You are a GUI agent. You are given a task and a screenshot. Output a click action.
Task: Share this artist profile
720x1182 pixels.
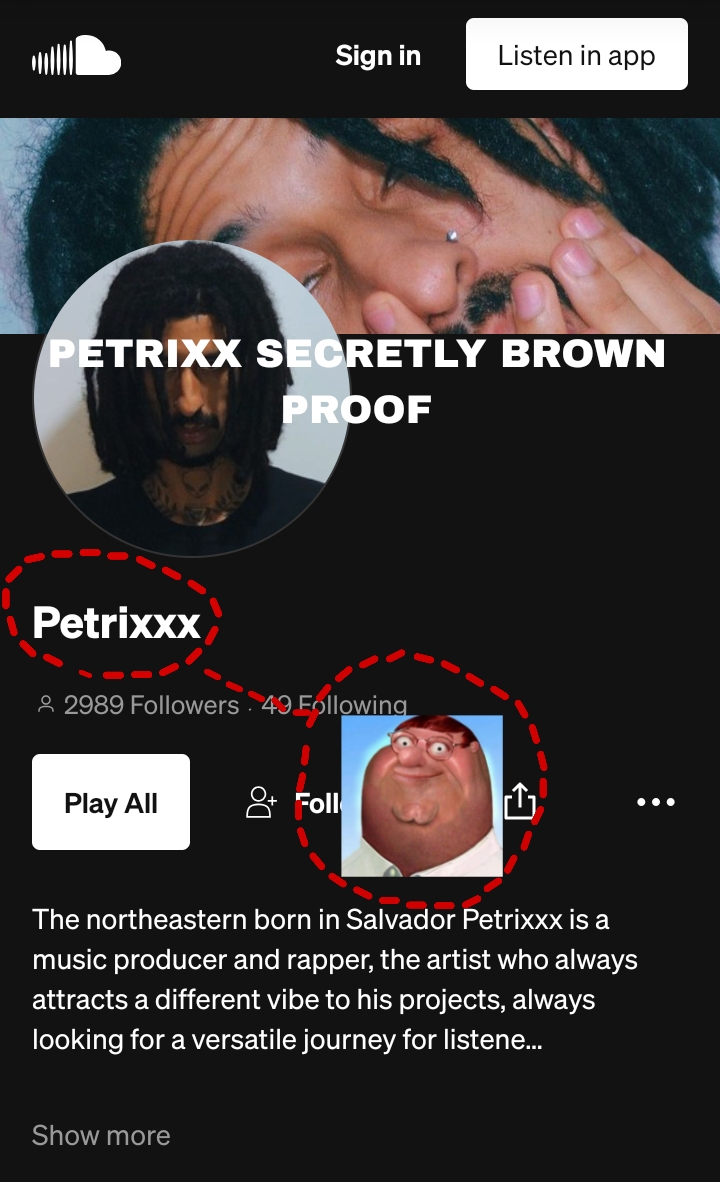[520, 801]
